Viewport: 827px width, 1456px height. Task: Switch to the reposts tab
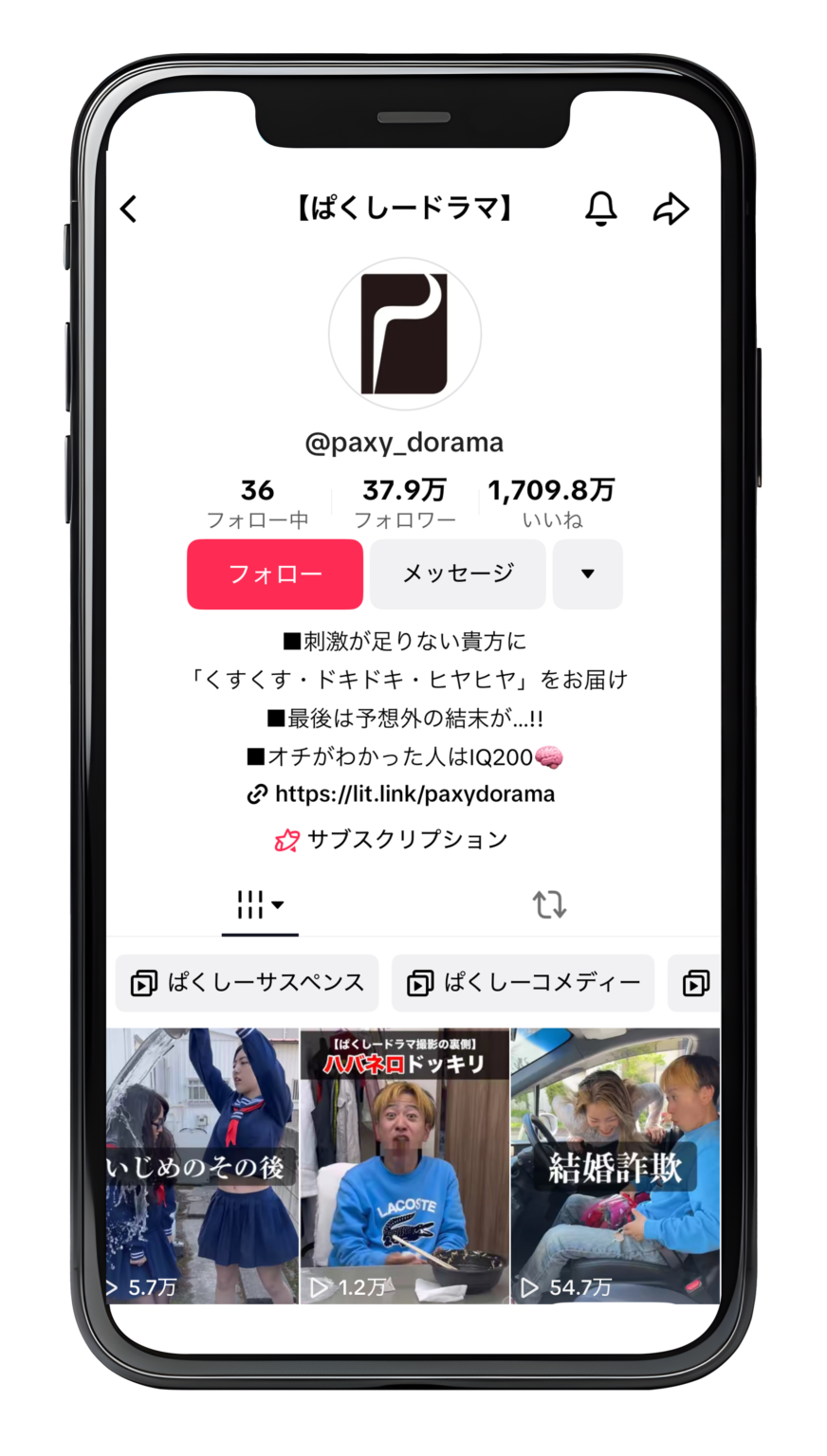[549, 905]
